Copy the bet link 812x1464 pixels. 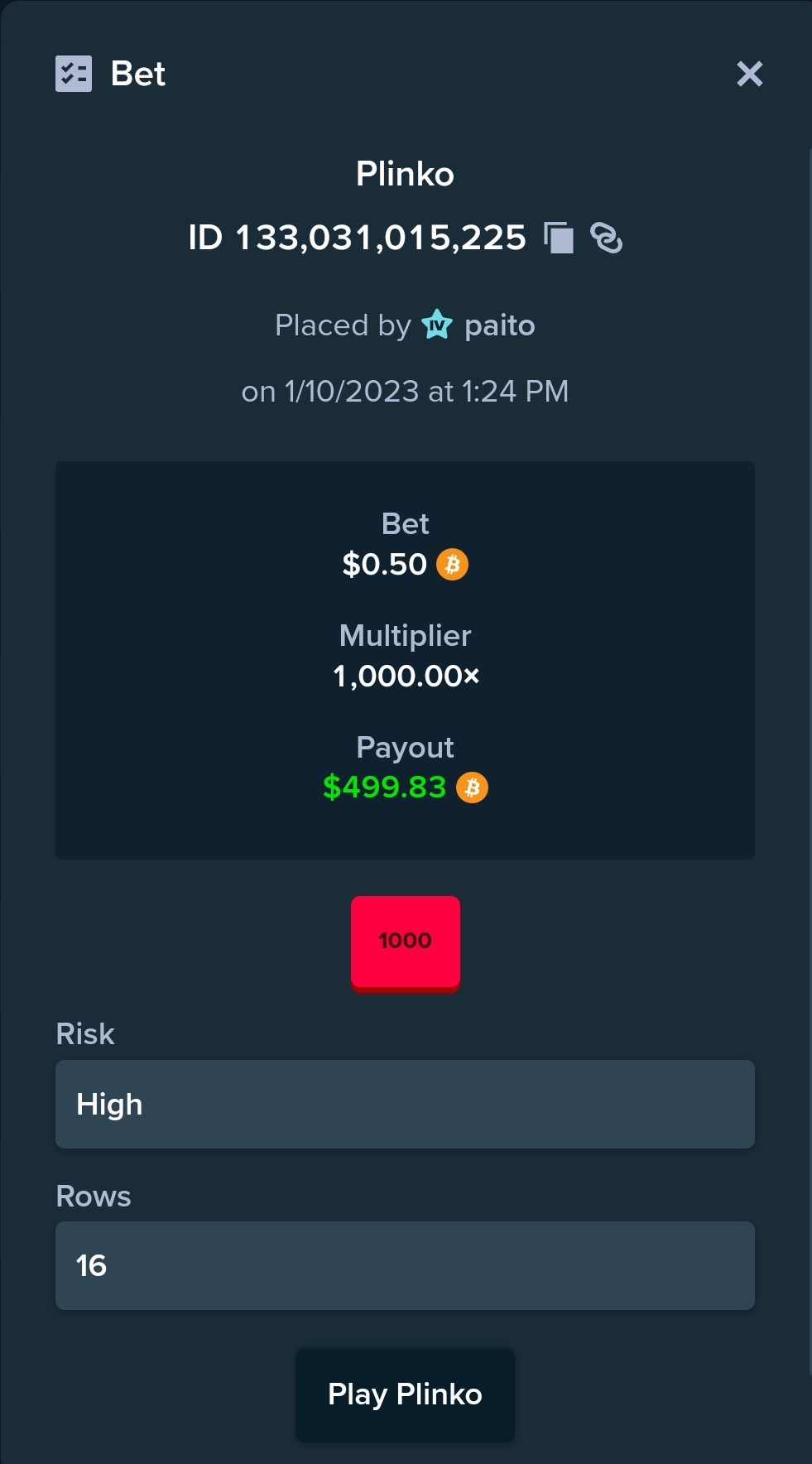[x=606, y=238]
